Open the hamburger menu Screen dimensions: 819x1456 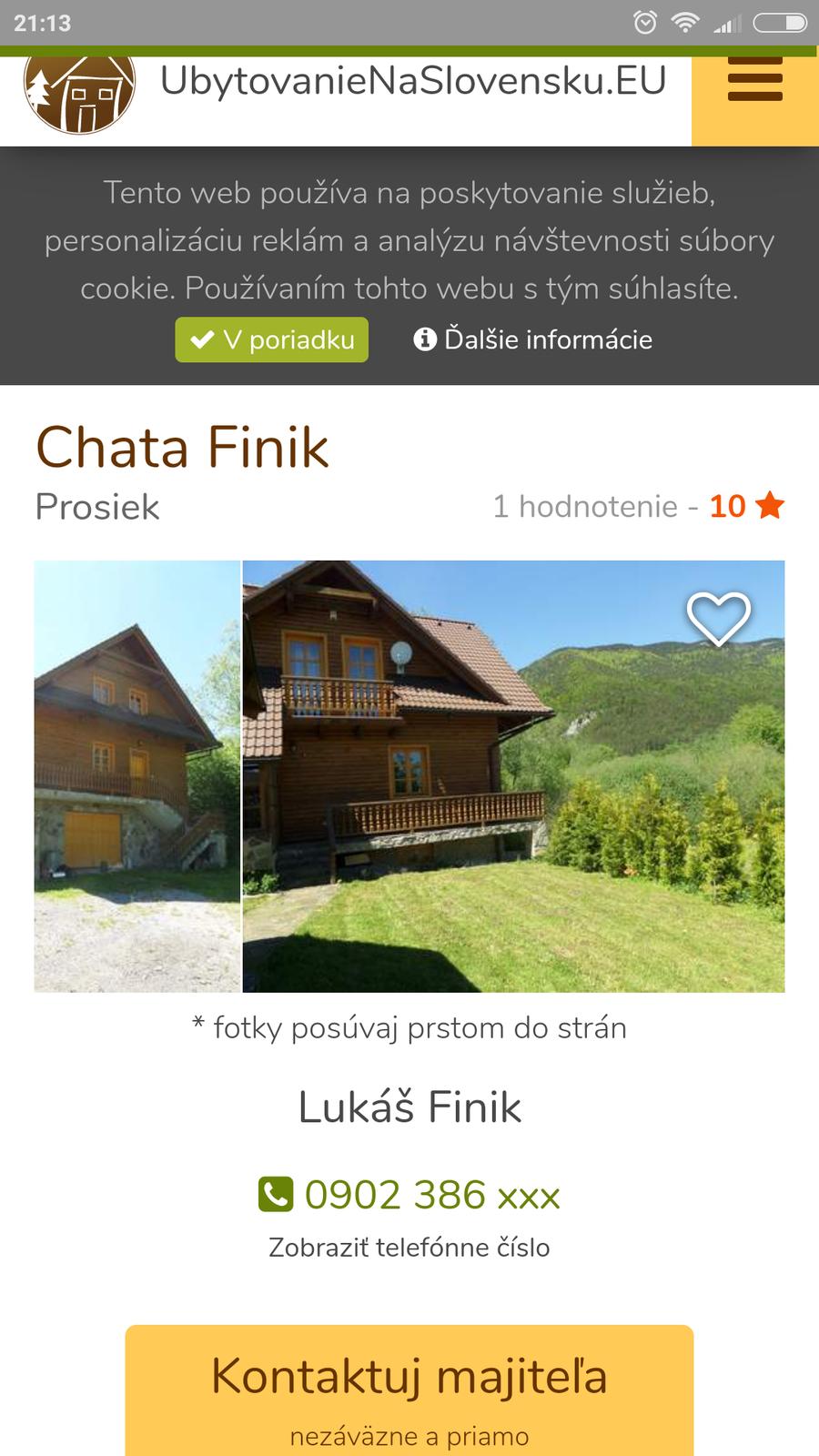[754, 82]
